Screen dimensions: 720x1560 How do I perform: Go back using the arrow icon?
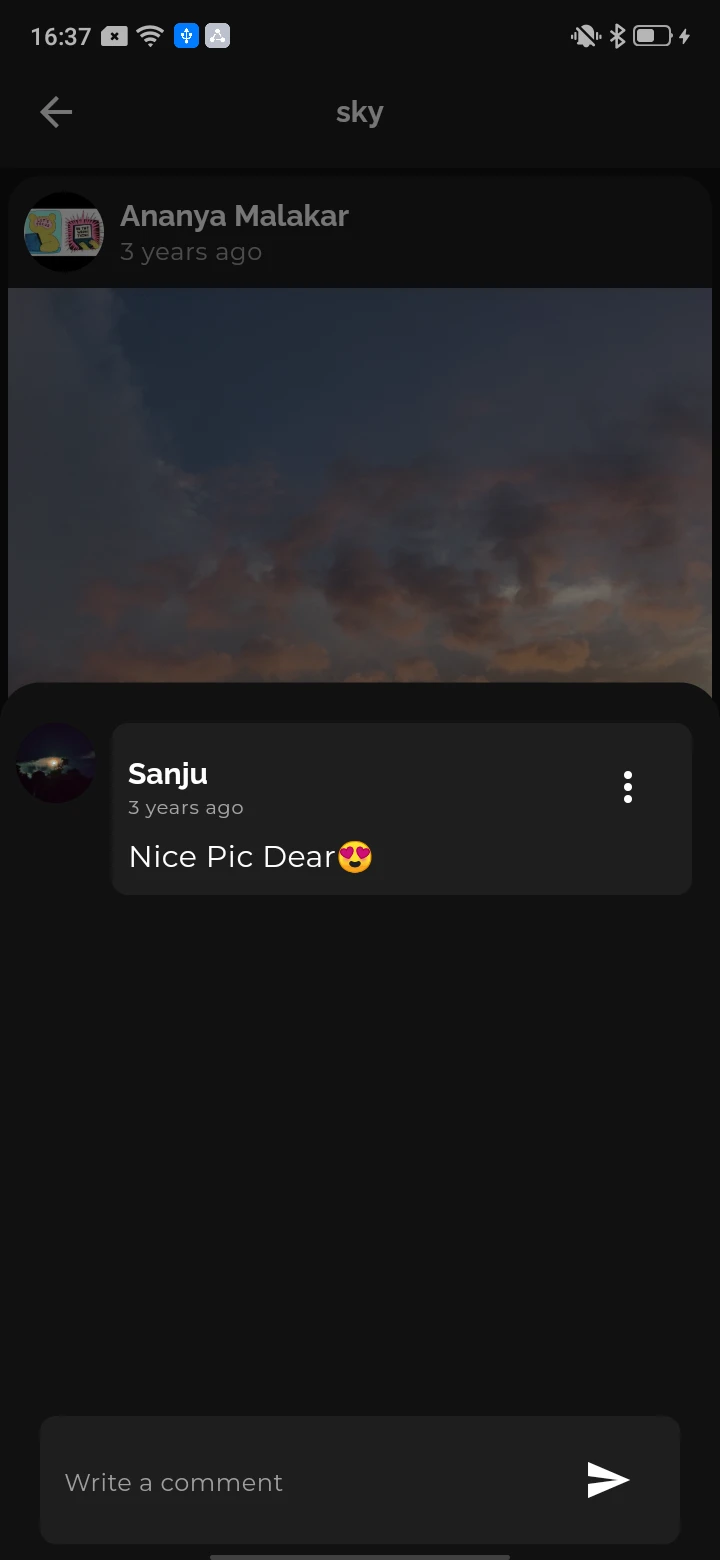pyautogui.click(x=56, y=112)
